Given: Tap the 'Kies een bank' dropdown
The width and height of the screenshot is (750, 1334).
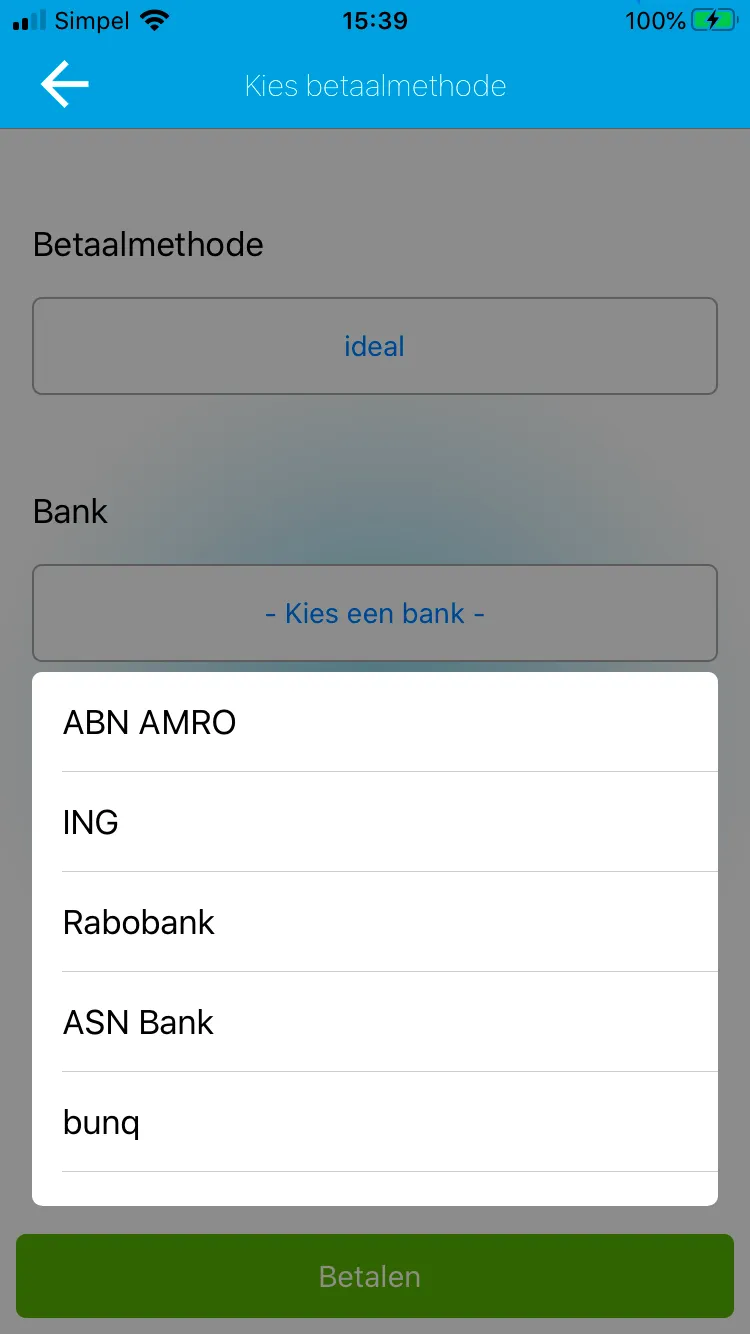Looking at the screenshot, I should click(375, 613).
